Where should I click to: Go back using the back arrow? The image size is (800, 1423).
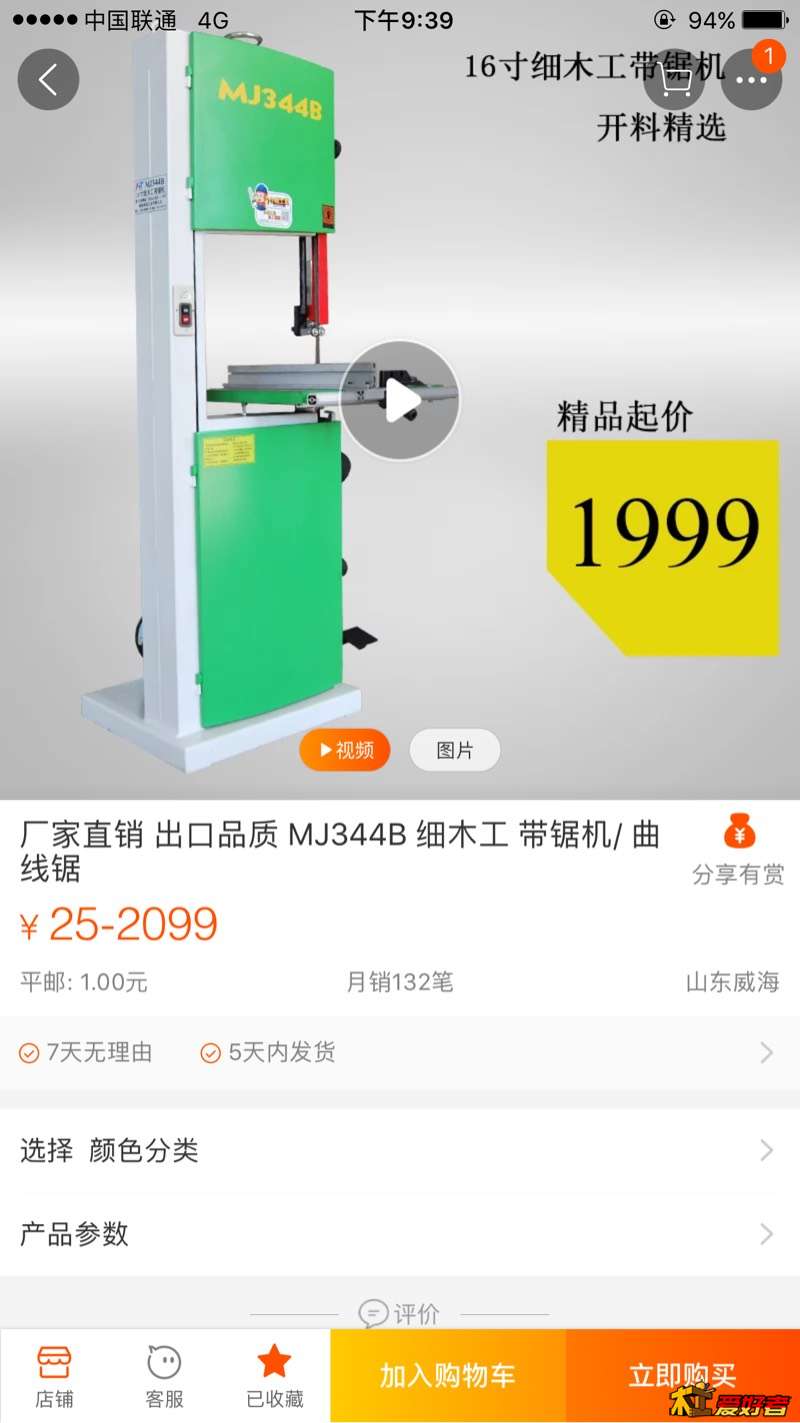pos(48,79)
